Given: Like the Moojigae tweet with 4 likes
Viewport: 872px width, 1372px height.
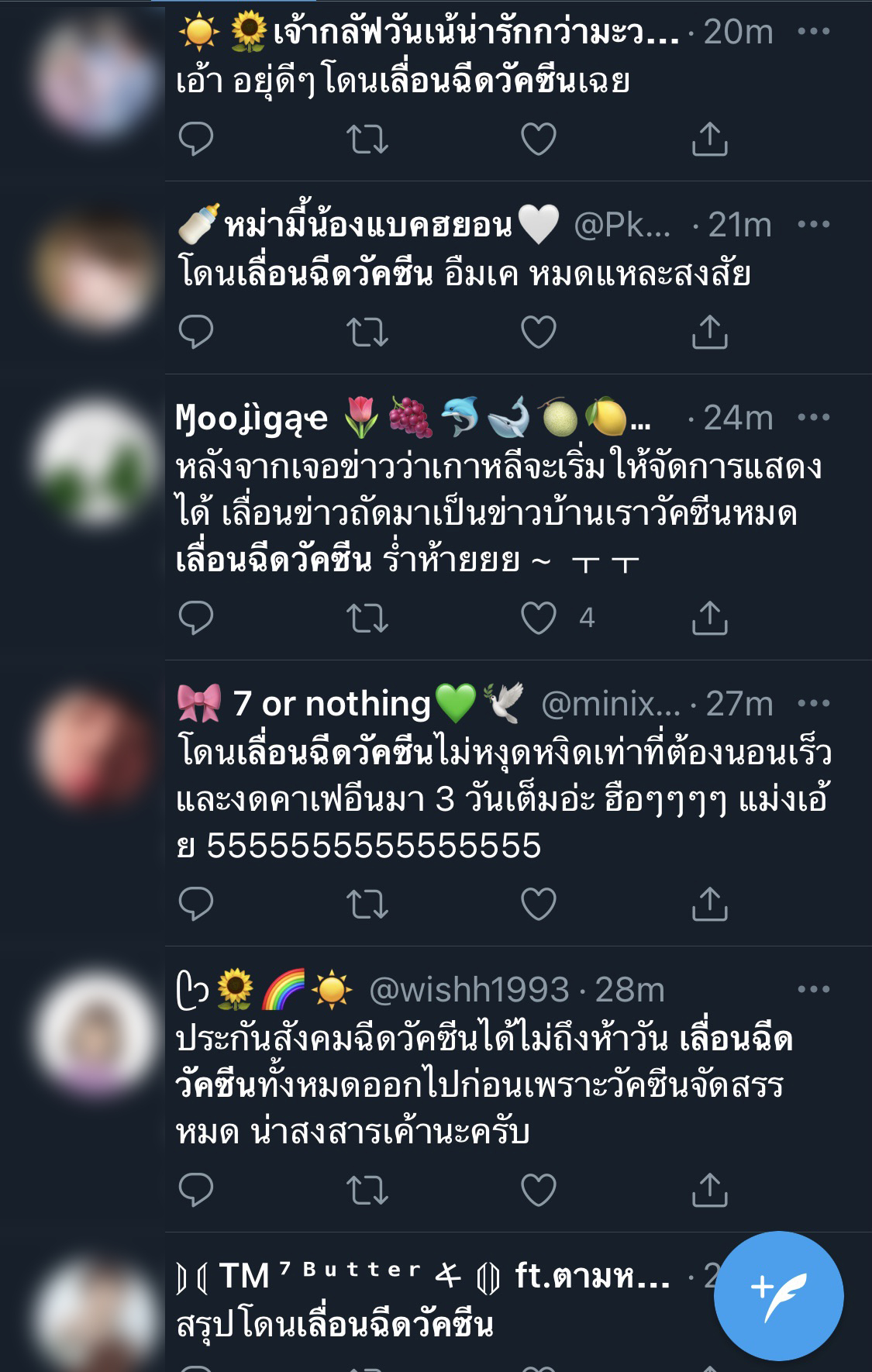Looking at the screenshot, I should coord(539,618).
